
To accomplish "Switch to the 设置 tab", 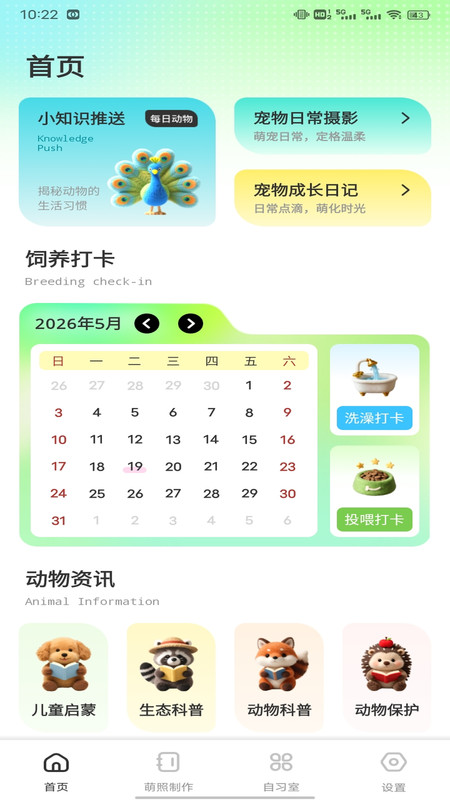I will 393,771.
